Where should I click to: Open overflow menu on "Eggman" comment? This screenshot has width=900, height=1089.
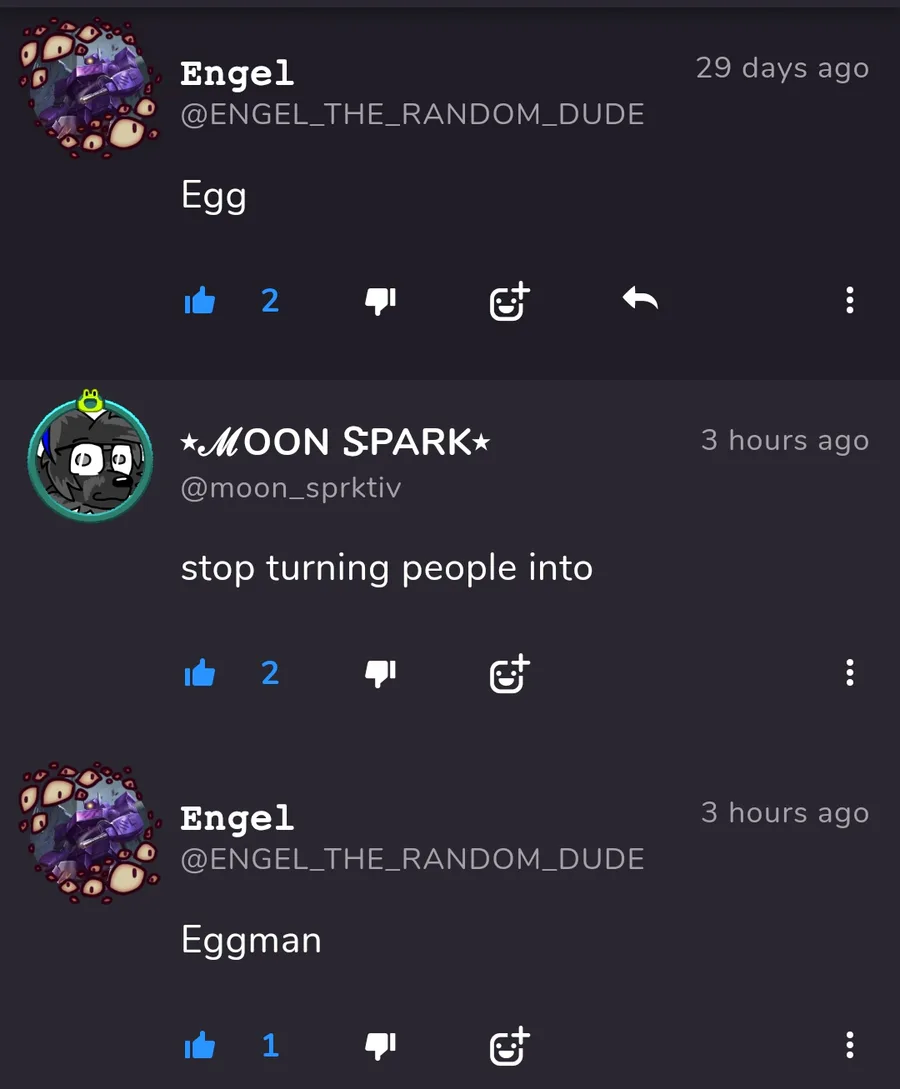(849, 1046)
